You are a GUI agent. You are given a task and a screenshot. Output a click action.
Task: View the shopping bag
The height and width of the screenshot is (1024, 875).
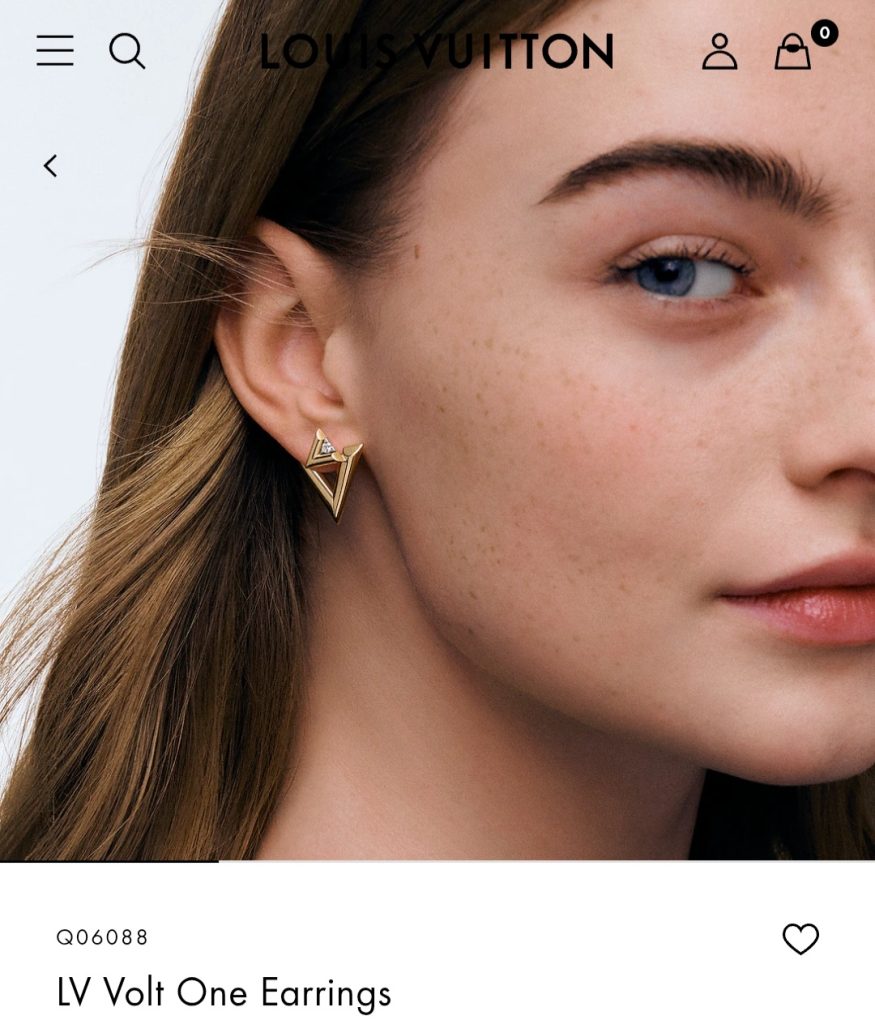793,52
